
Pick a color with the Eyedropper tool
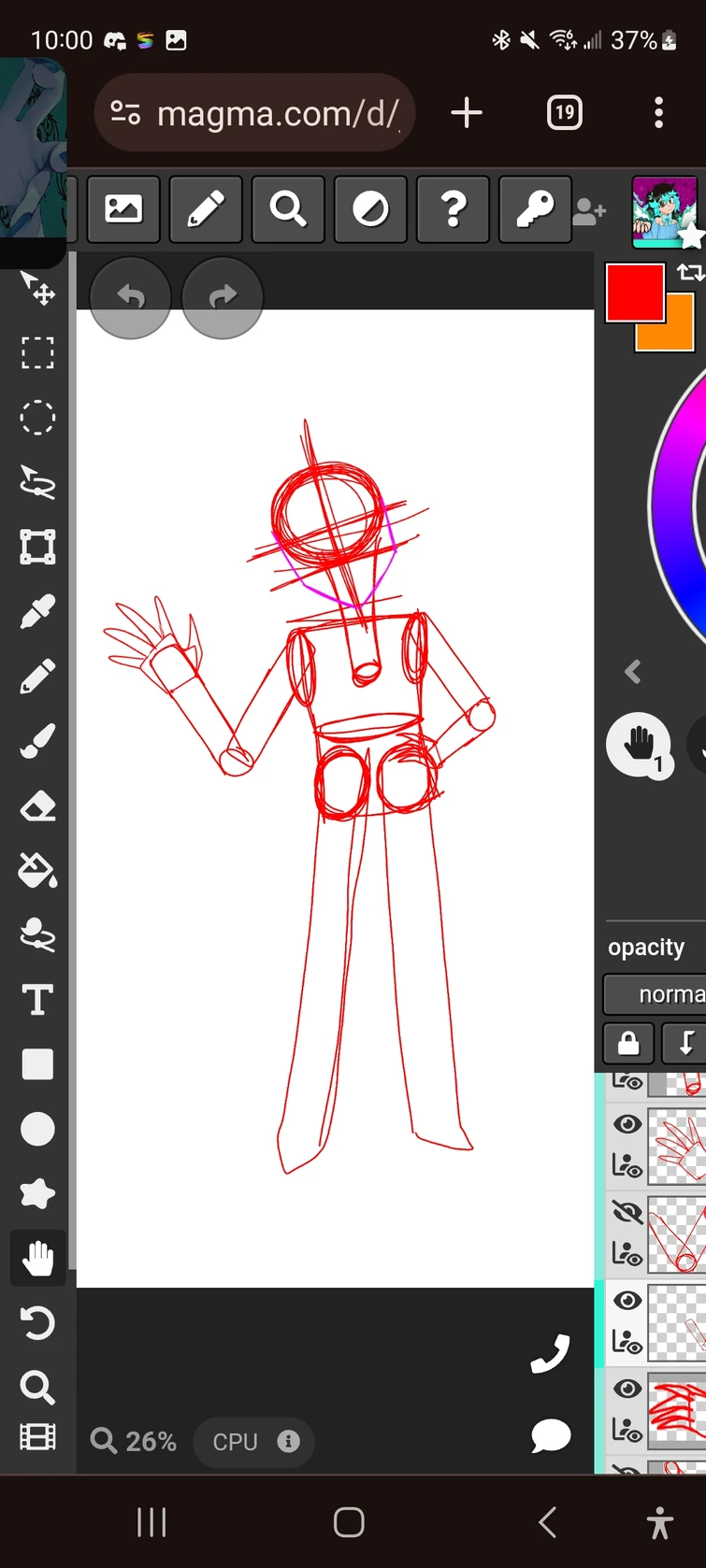tap(37, 608)
